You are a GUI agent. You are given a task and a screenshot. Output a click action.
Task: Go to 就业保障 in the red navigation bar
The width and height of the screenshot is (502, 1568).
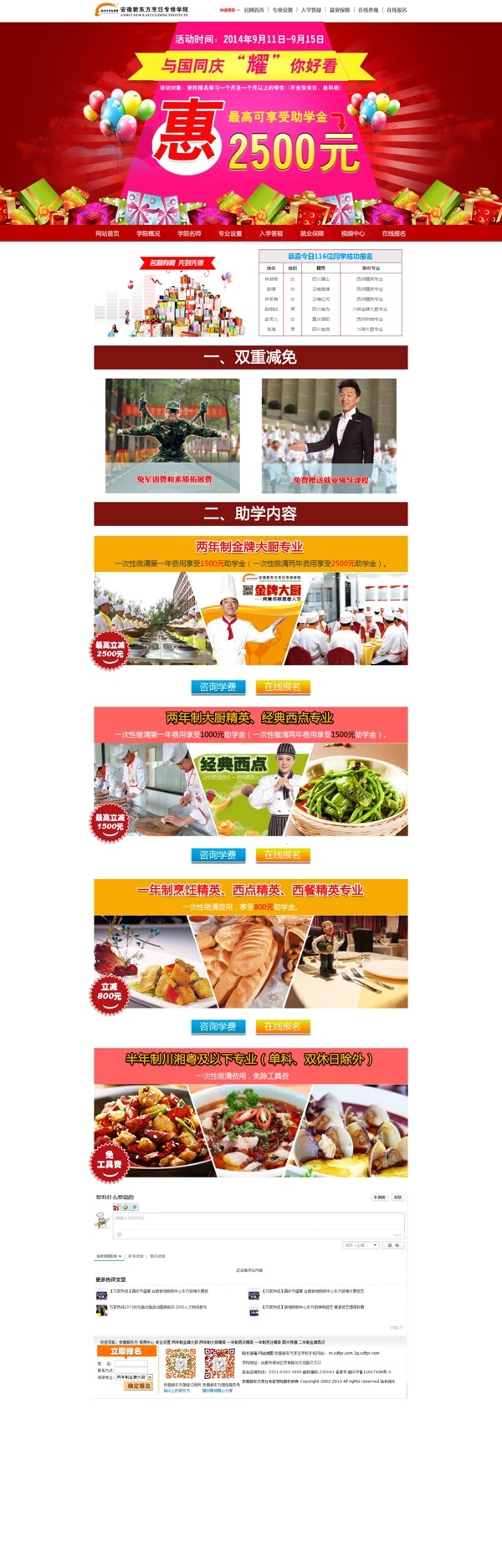click(312, 233)
